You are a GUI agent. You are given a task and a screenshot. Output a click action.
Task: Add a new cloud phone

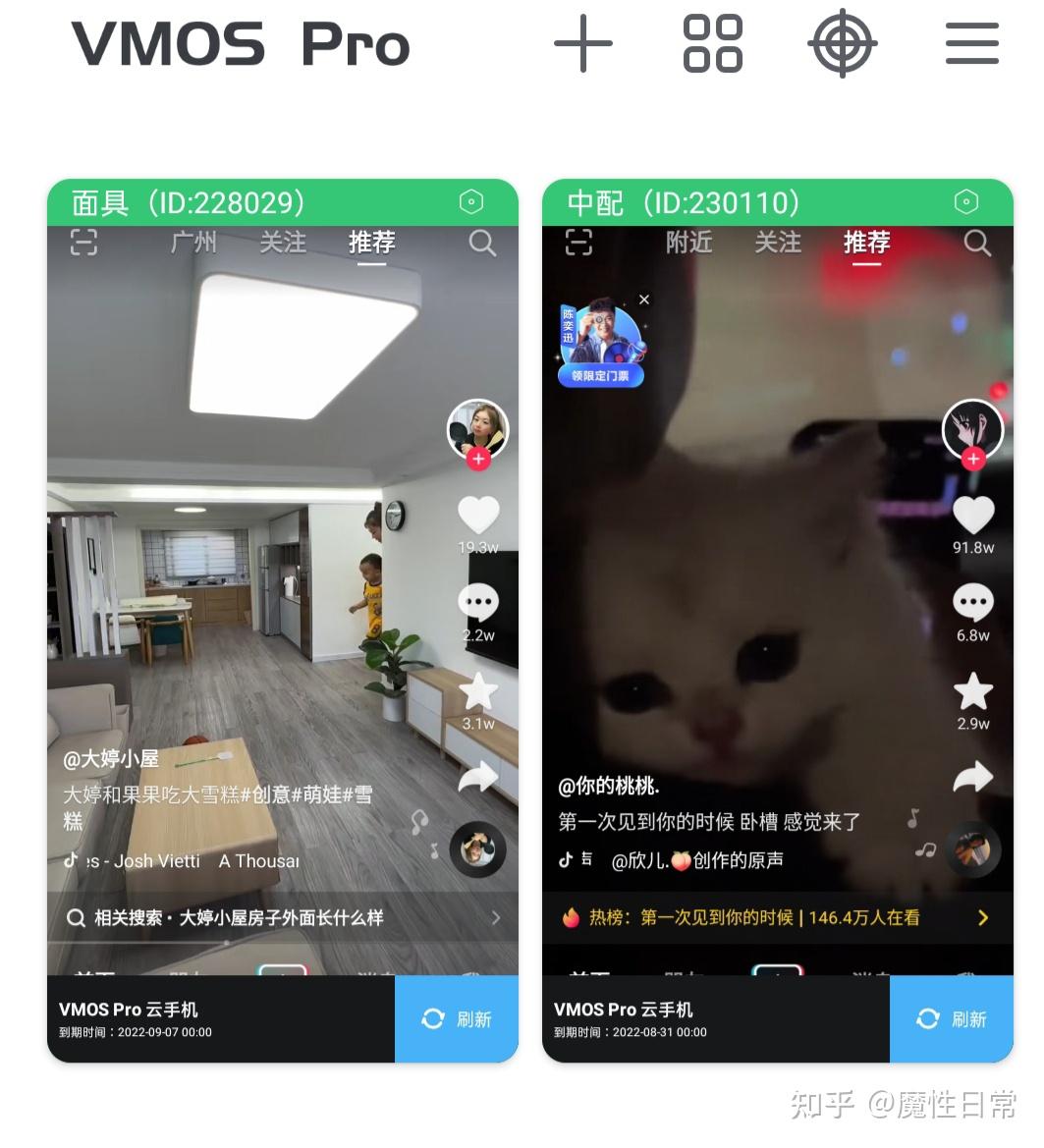582,44
